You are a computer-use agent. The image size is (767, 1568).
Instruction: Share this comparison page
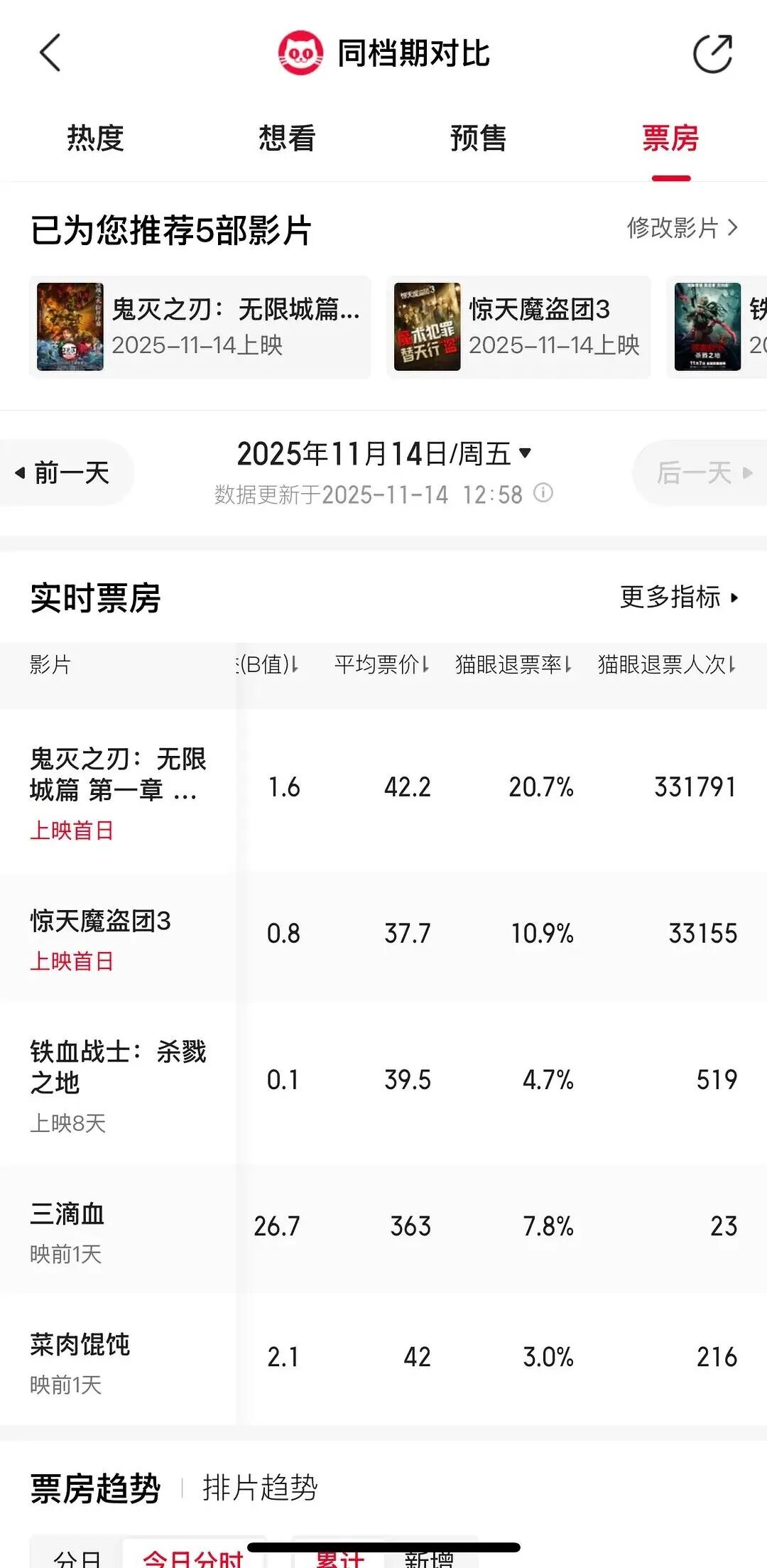click(712, 53)
